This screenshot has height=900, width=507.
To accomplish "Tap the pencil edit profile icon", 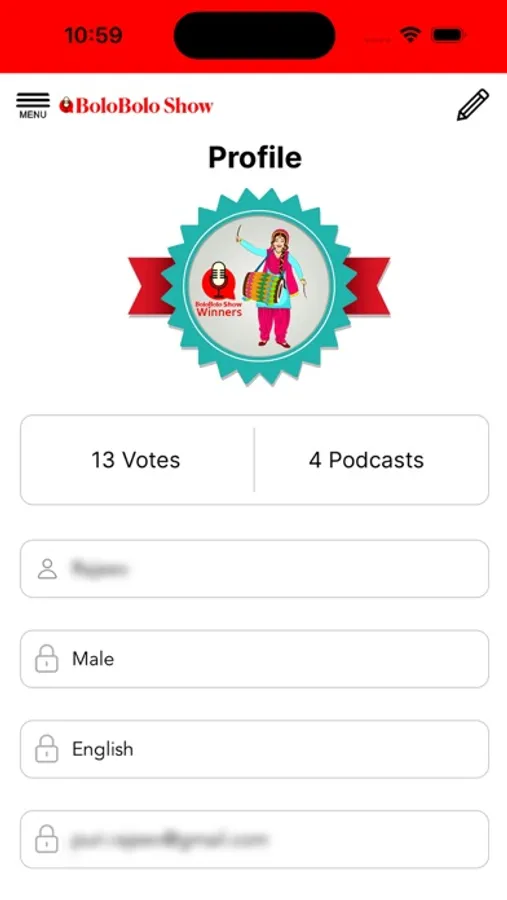I will tap(473, 105).
